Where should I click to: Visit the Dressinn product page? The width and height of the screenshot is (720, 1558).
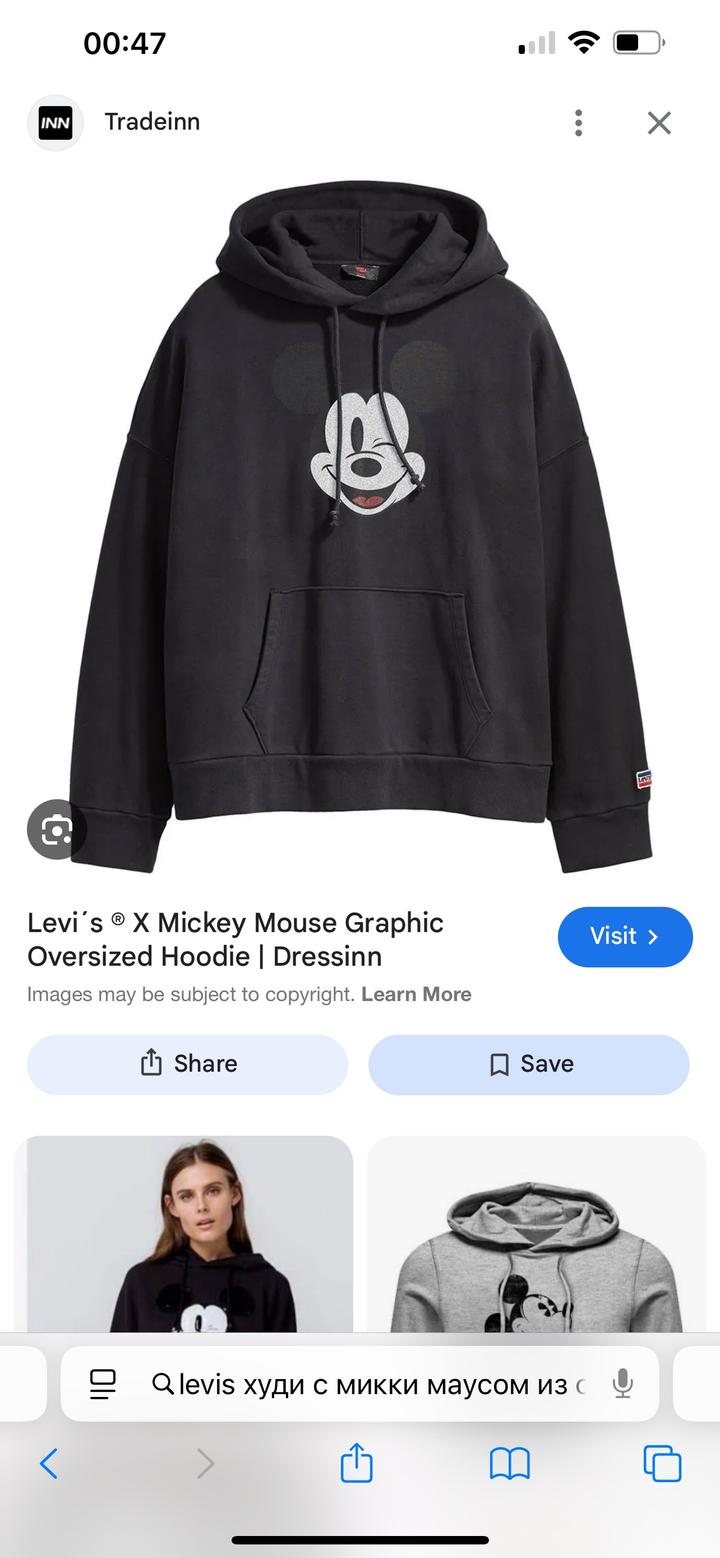[x=624, y=937]
